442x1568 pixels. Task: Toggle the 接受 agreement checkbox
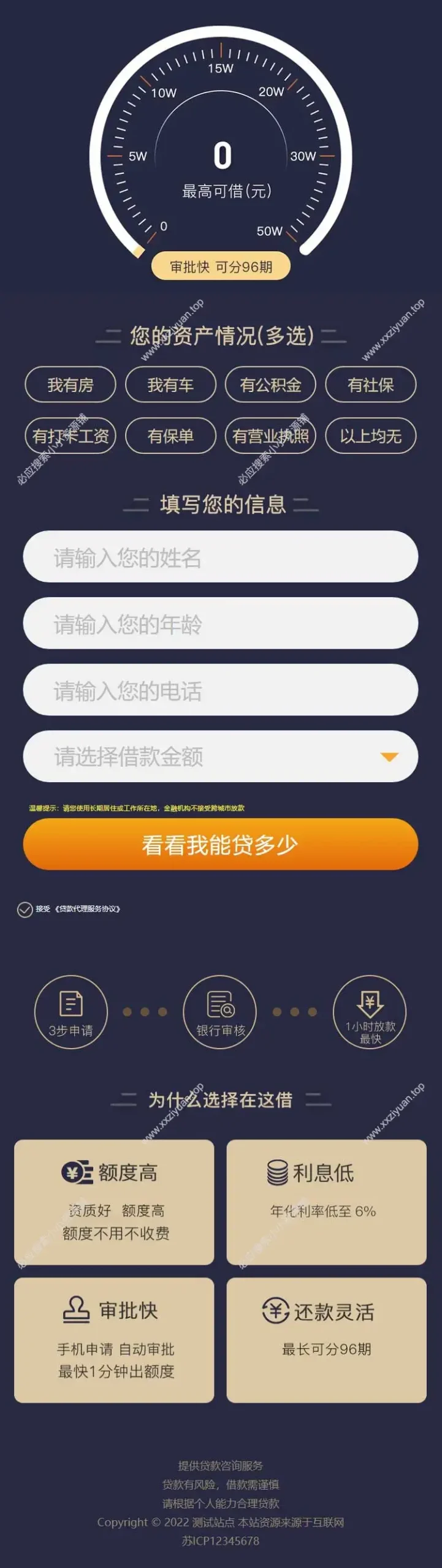click(25, 910)
